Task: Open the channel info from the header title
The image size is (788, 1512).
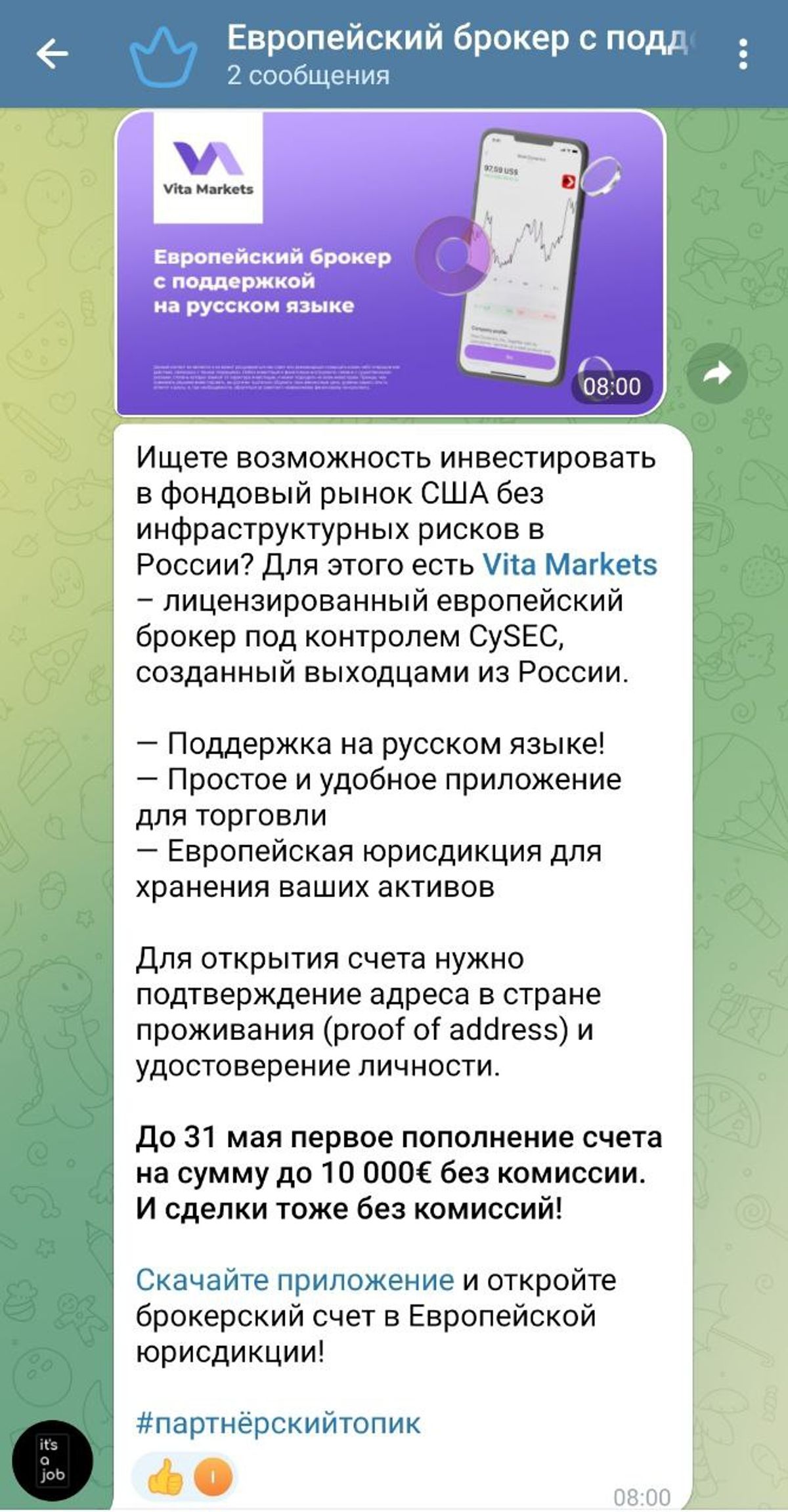Action: tap(453, 39)
